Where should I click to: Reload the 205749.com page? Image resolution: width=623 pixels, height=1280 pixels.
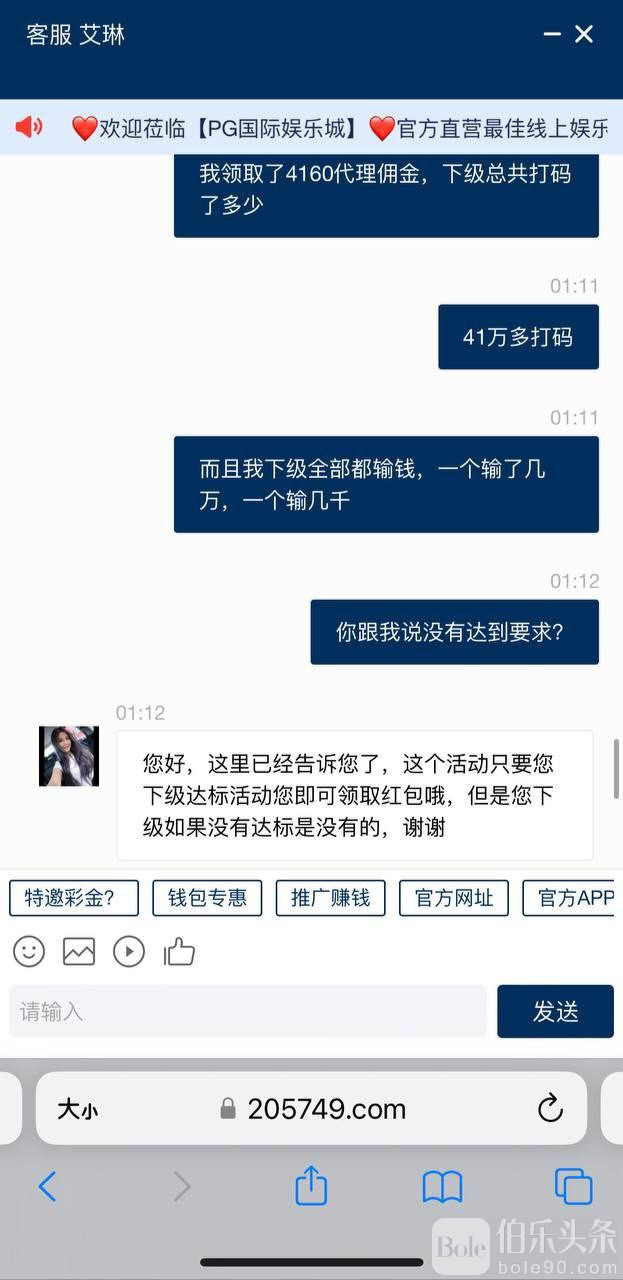pyautogui.click(x=550, y=1108)
